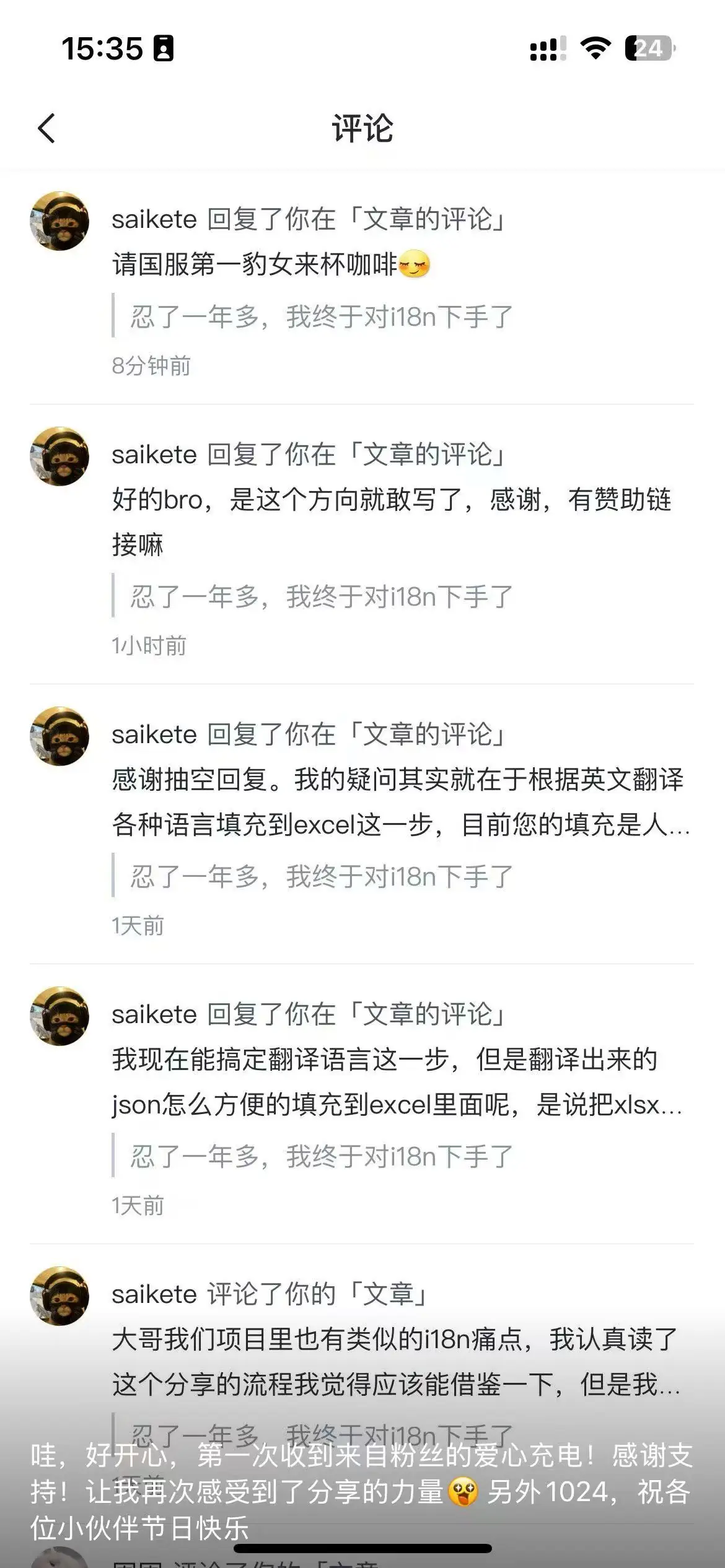Open saikete's reply about 请国服第一豹女来杯咖啡
Viewport: 725px width, 1568px height.
point(270,264)
